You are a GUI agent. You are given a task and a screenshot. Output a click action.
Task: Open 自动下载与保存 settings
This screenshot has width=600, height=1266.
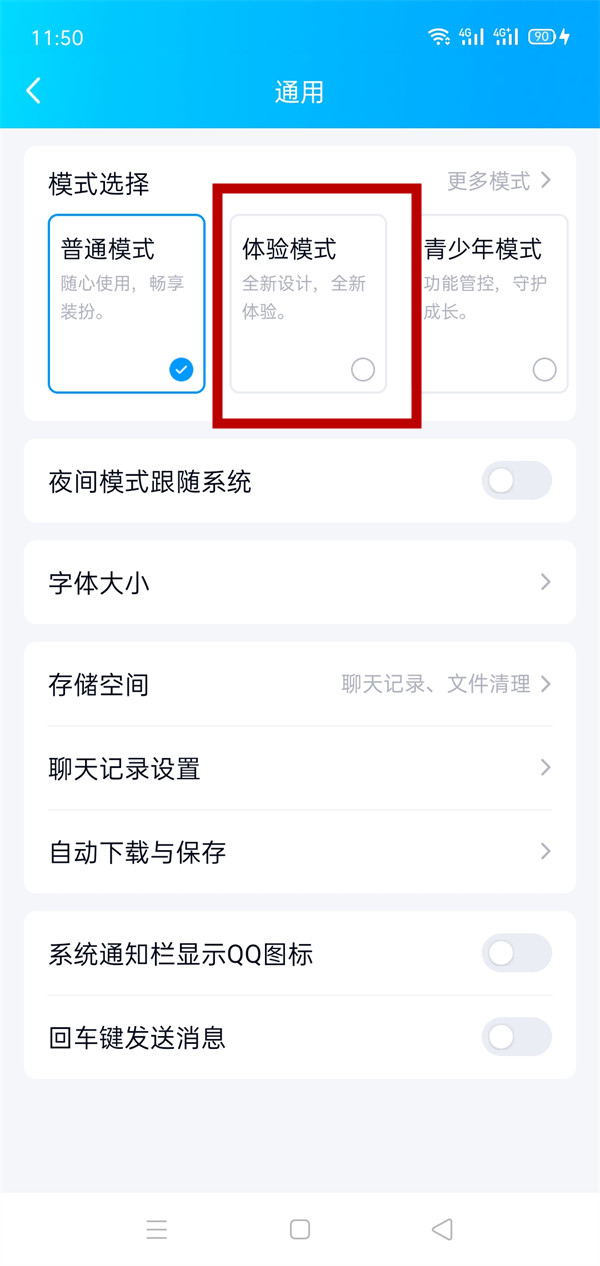300,852
